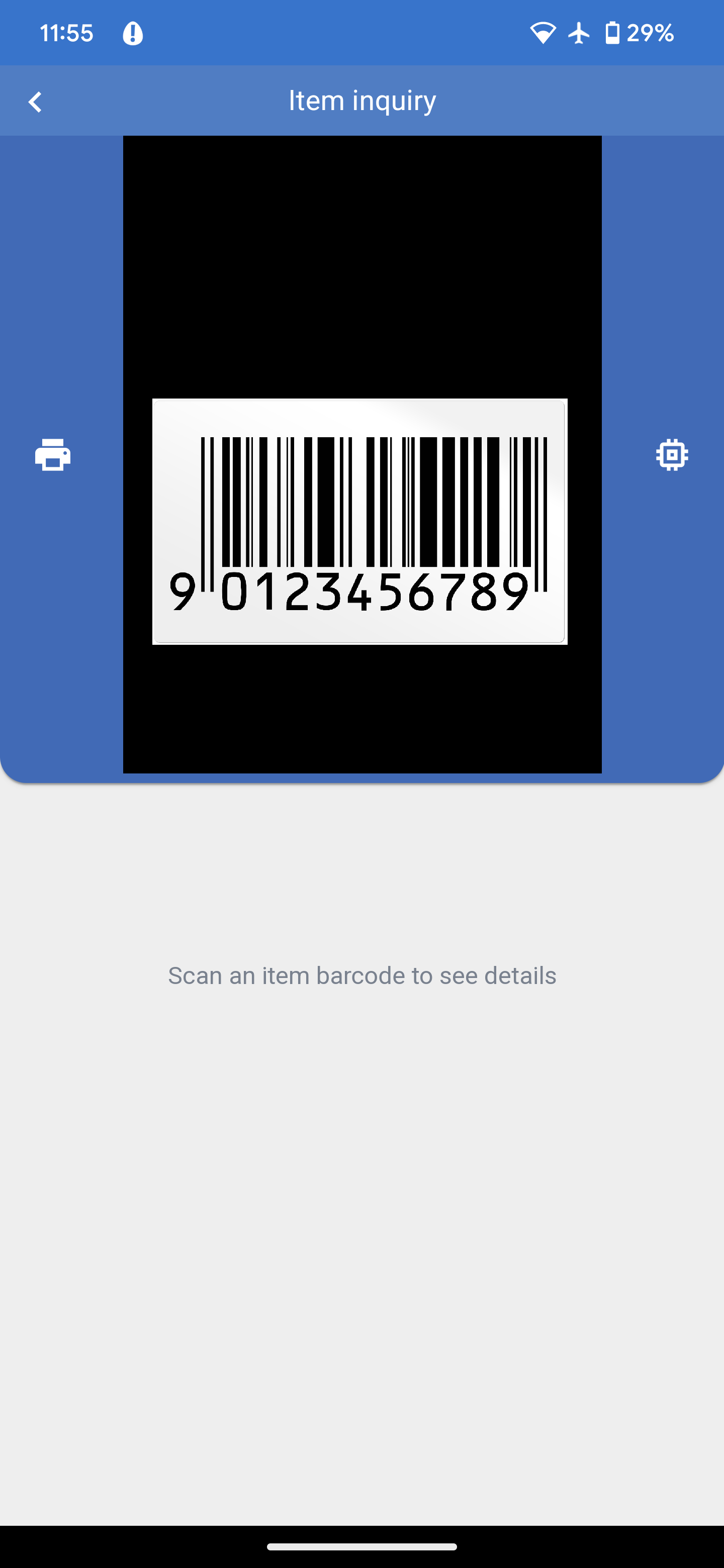
Task: Go back from Item inquiry
Action: (x=35, y=102)
